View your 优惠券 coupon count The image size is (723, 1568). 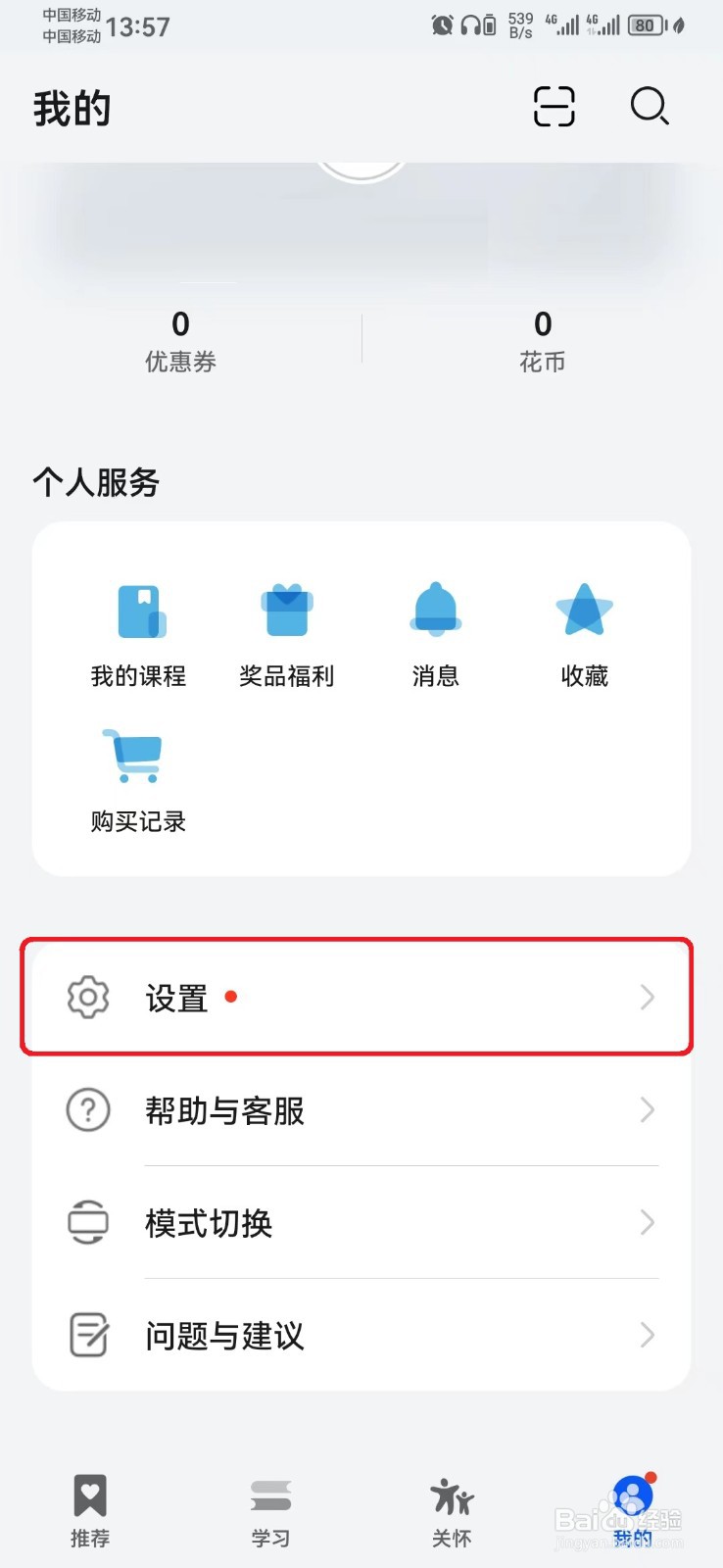coord(180,338)
